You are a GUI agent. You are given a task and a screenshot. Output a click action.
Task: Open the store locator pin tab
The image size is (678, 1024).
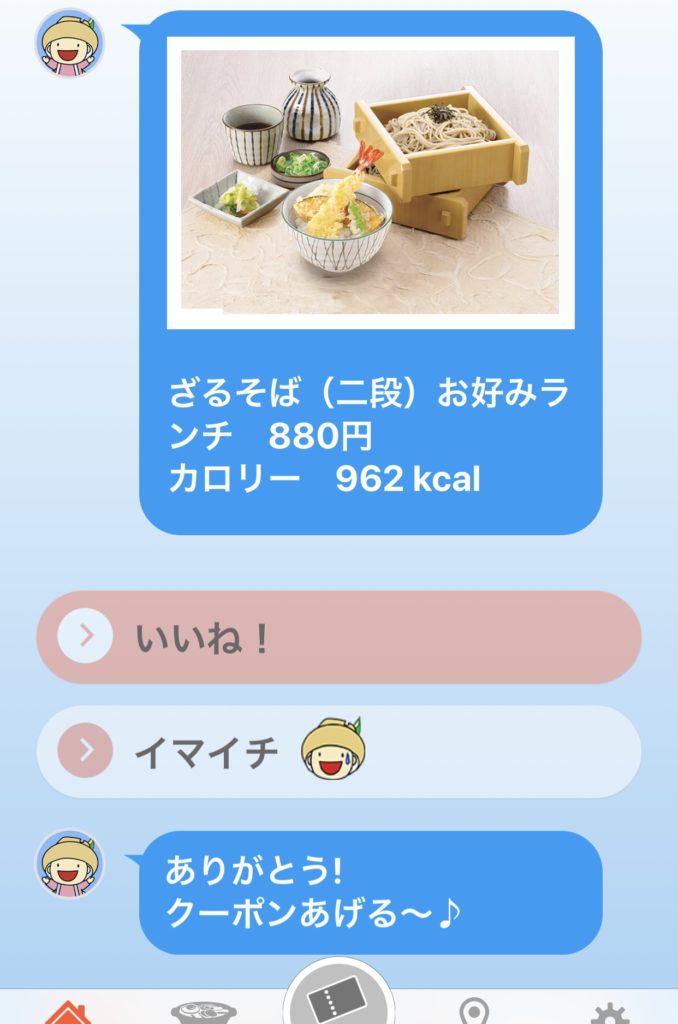point(473,1012)
